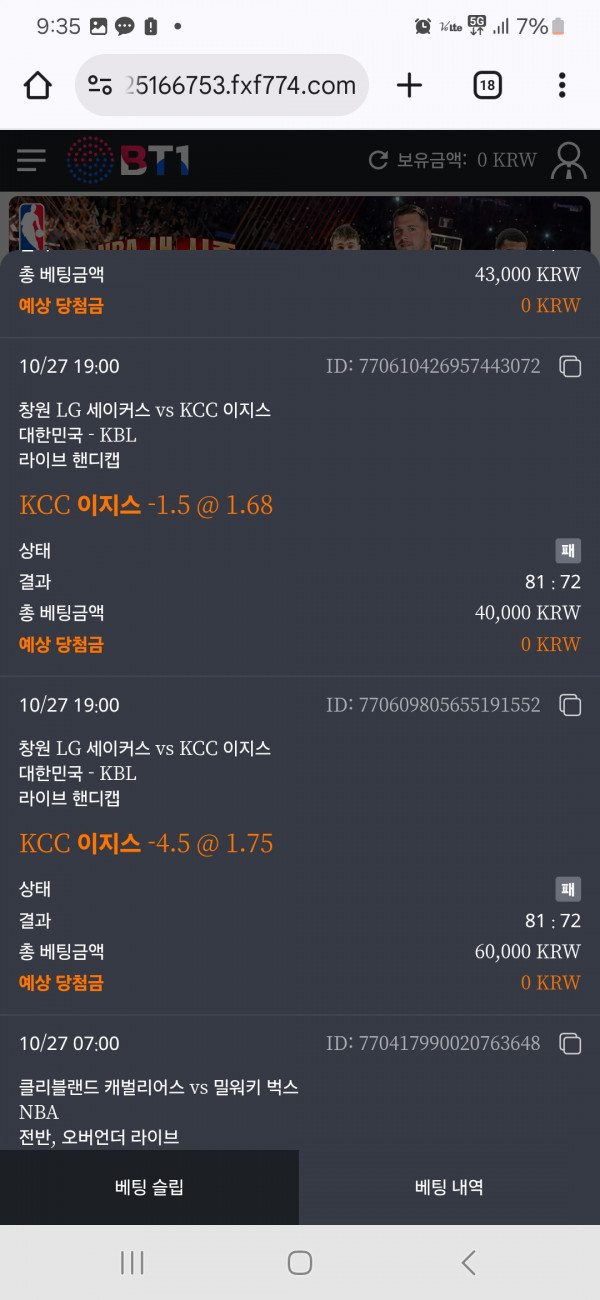Screen dimensions: 600x1300
Task: Tap the browser address bar
Action: point(222,85)
